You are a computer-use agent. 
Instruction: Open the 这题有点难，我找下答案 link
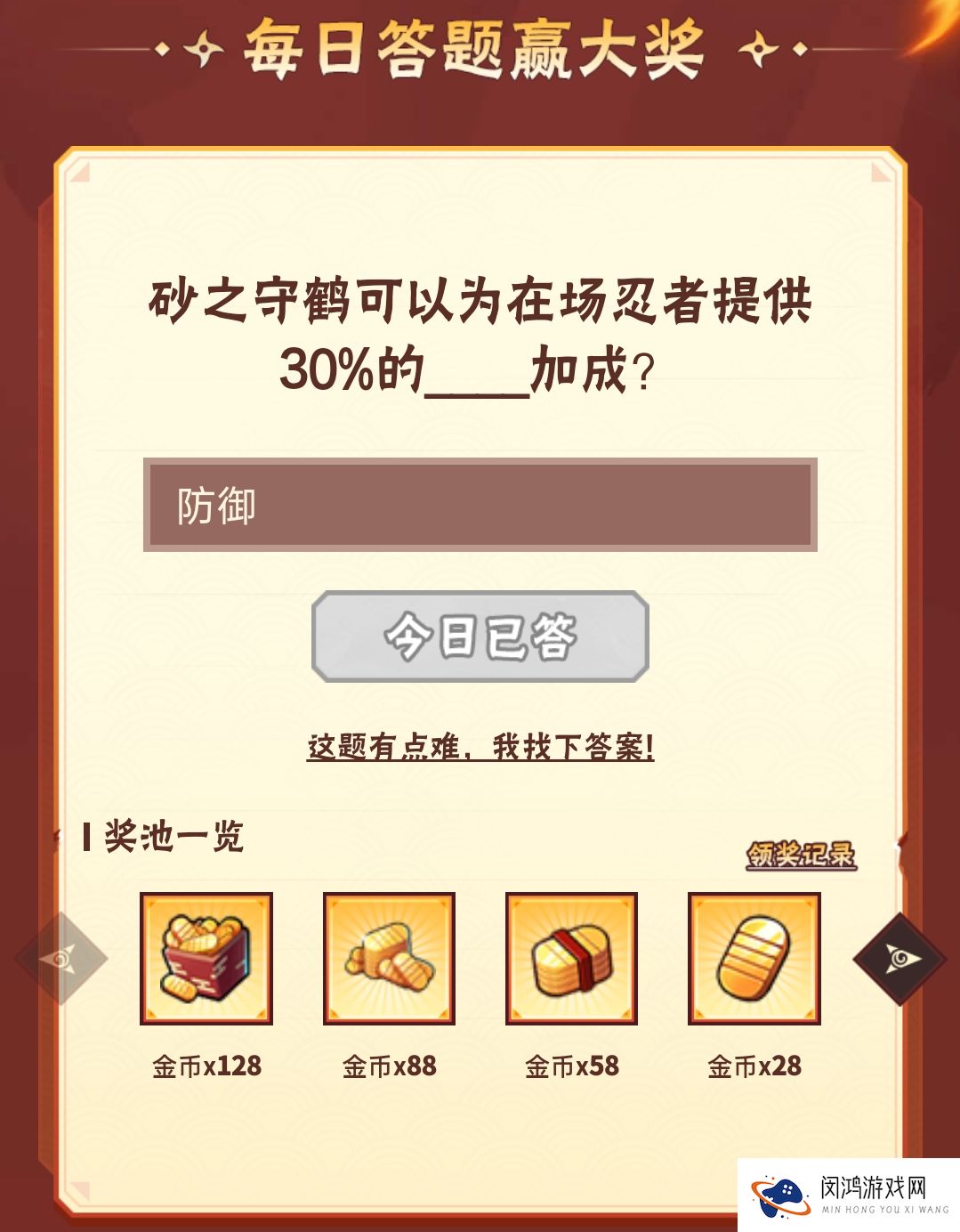tap(480, 747)
